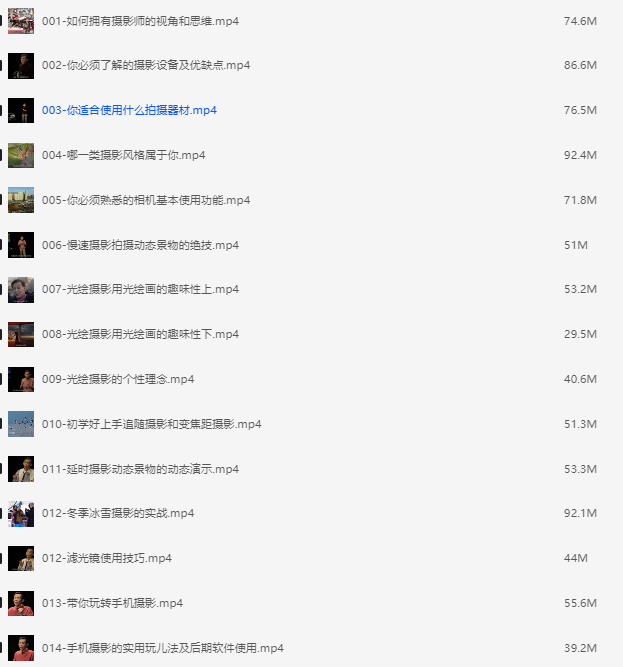
Task: Open 014-手机摄影的实用玩儿法及后期软件使用.mp4
Action: [x=162, y=648]
